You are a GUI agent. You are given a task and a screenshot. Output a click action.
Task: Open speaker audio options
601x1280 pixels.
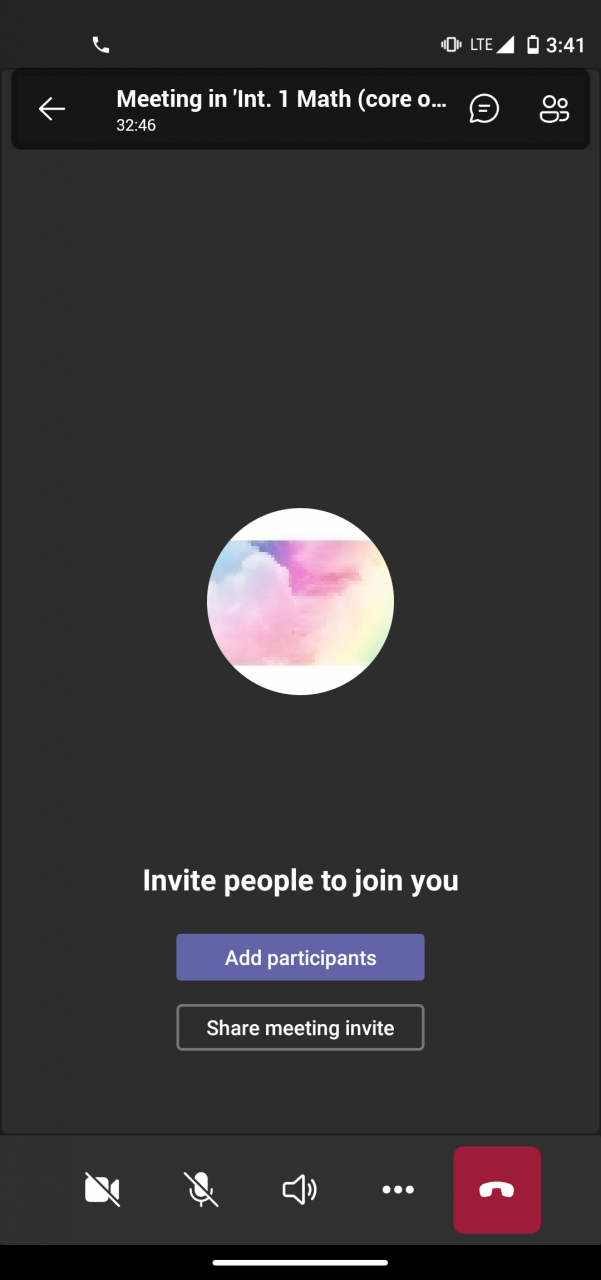point(299,1189)
